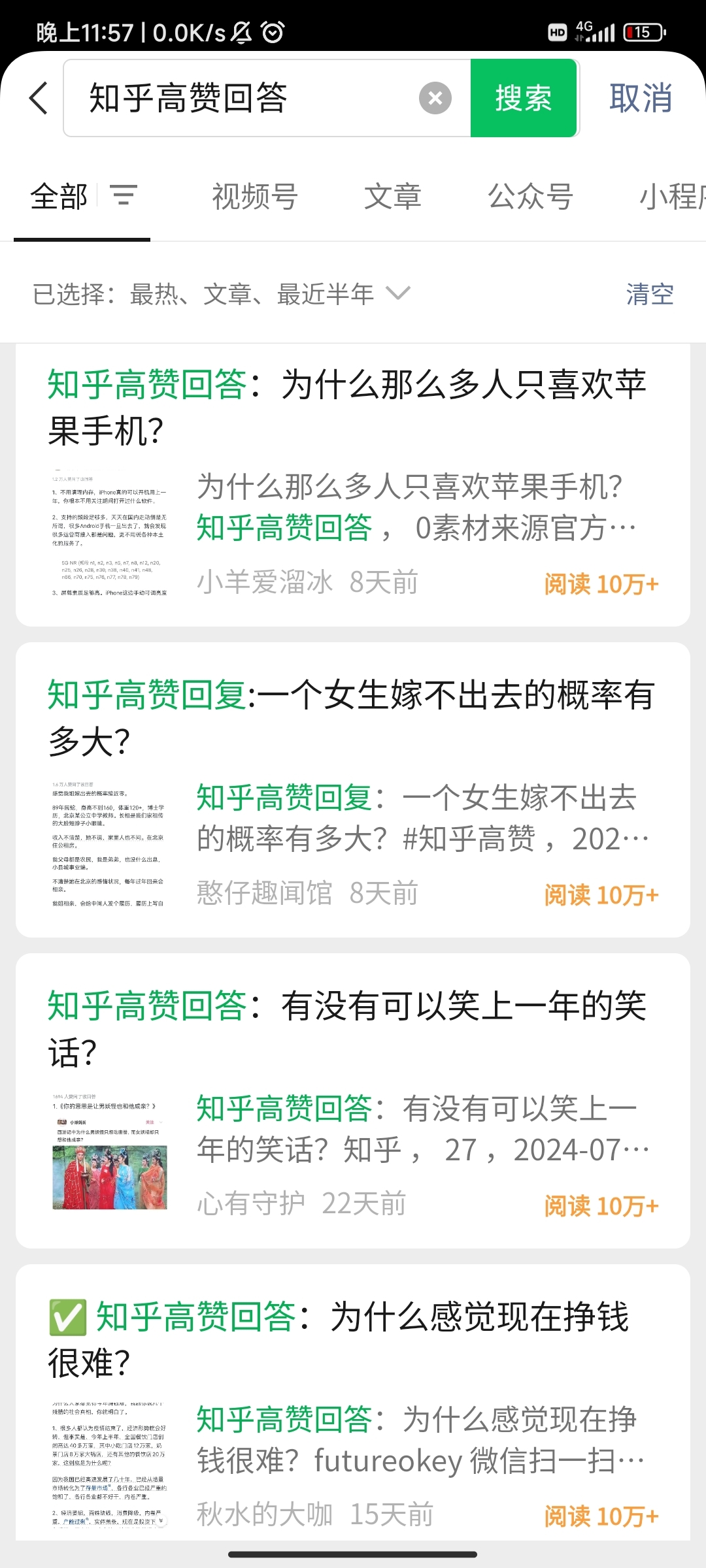Screen dimensions: 706x1568
Task: Switch to the 文章 tab
Action: [x=392, y=196]
